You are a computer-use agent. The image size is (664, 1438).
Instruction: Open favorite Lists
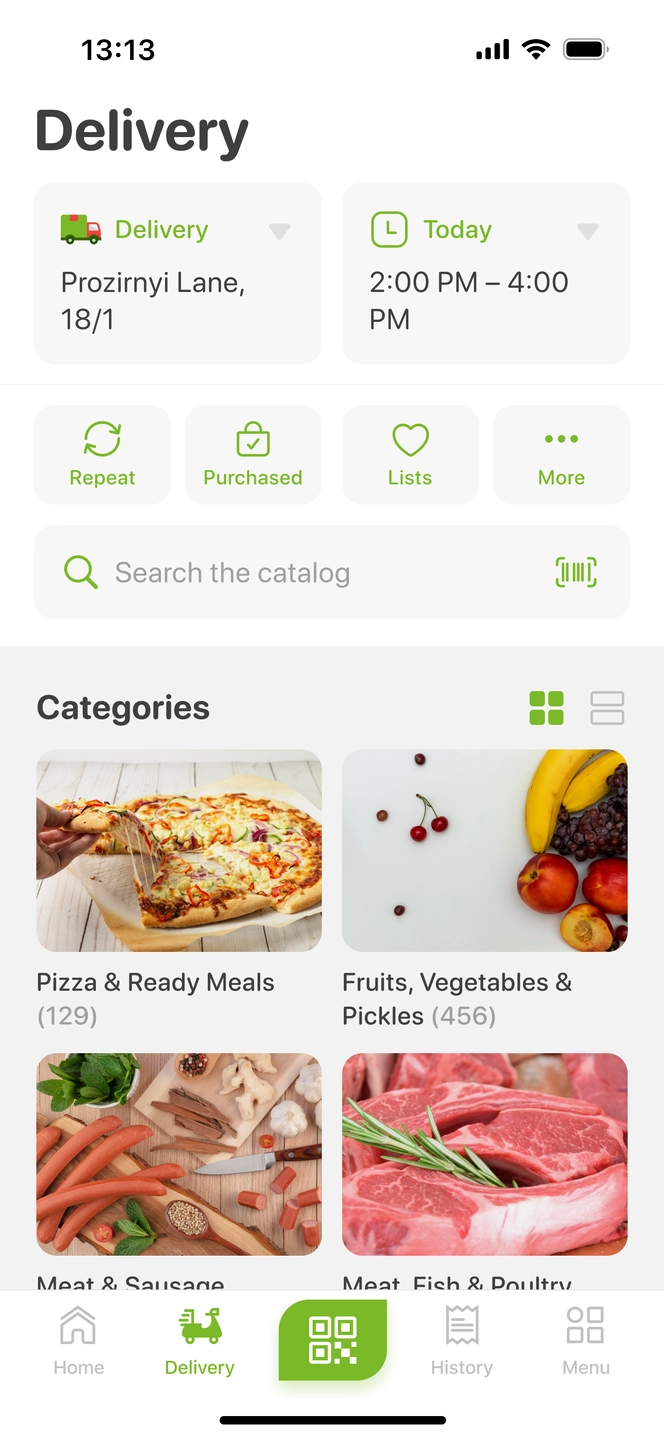point(410,454)
